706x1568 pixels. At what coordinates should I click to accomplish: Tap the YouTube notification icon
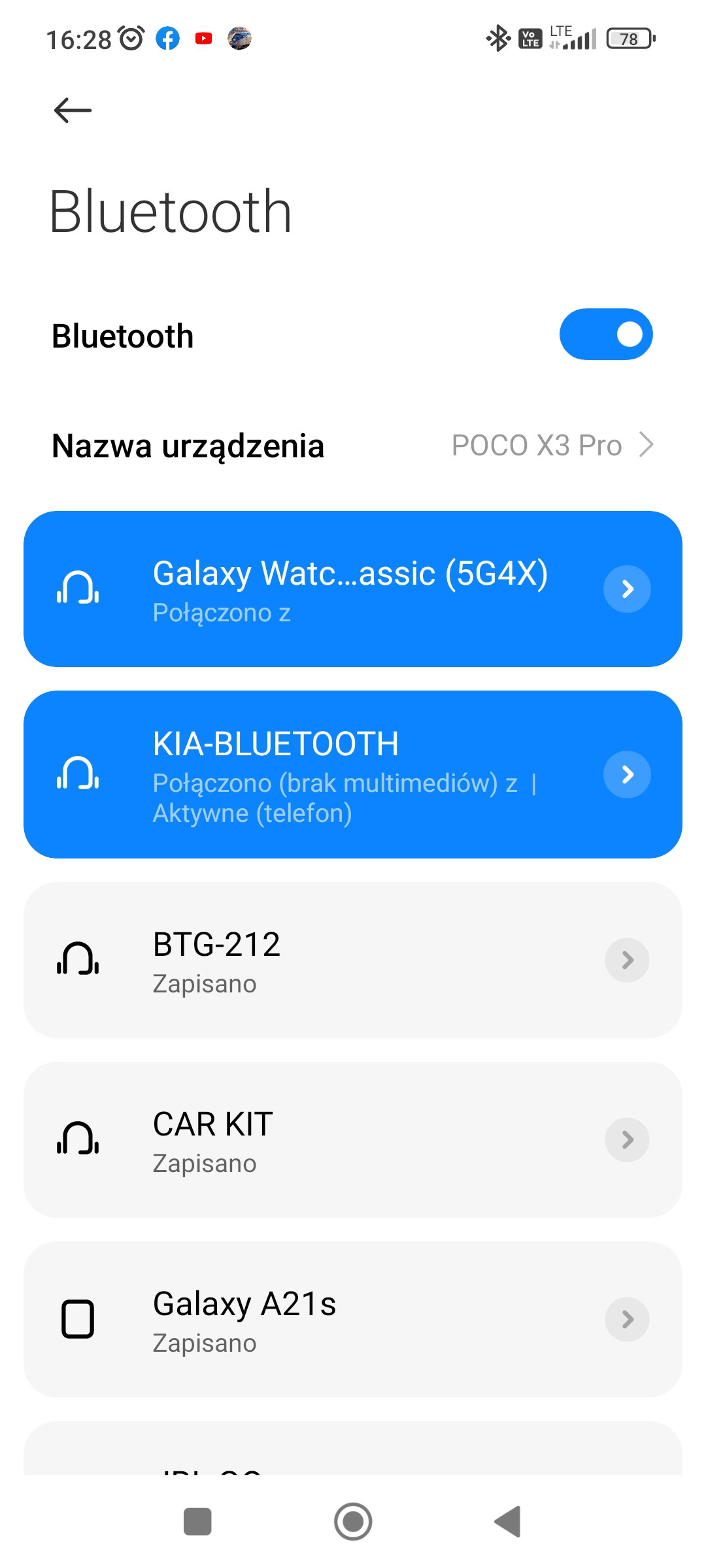pos(203,39)
